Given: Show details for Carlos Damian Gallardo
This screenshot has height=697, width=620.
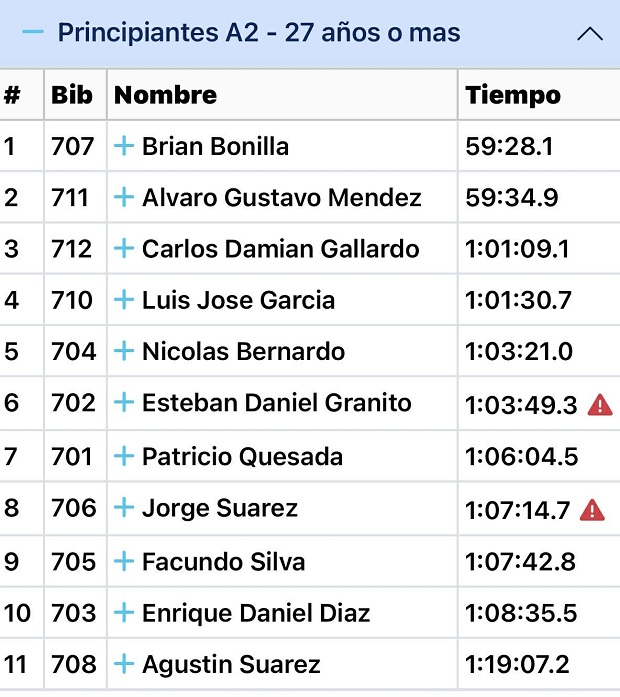Looking at the screenshot, I should point(124,249).
